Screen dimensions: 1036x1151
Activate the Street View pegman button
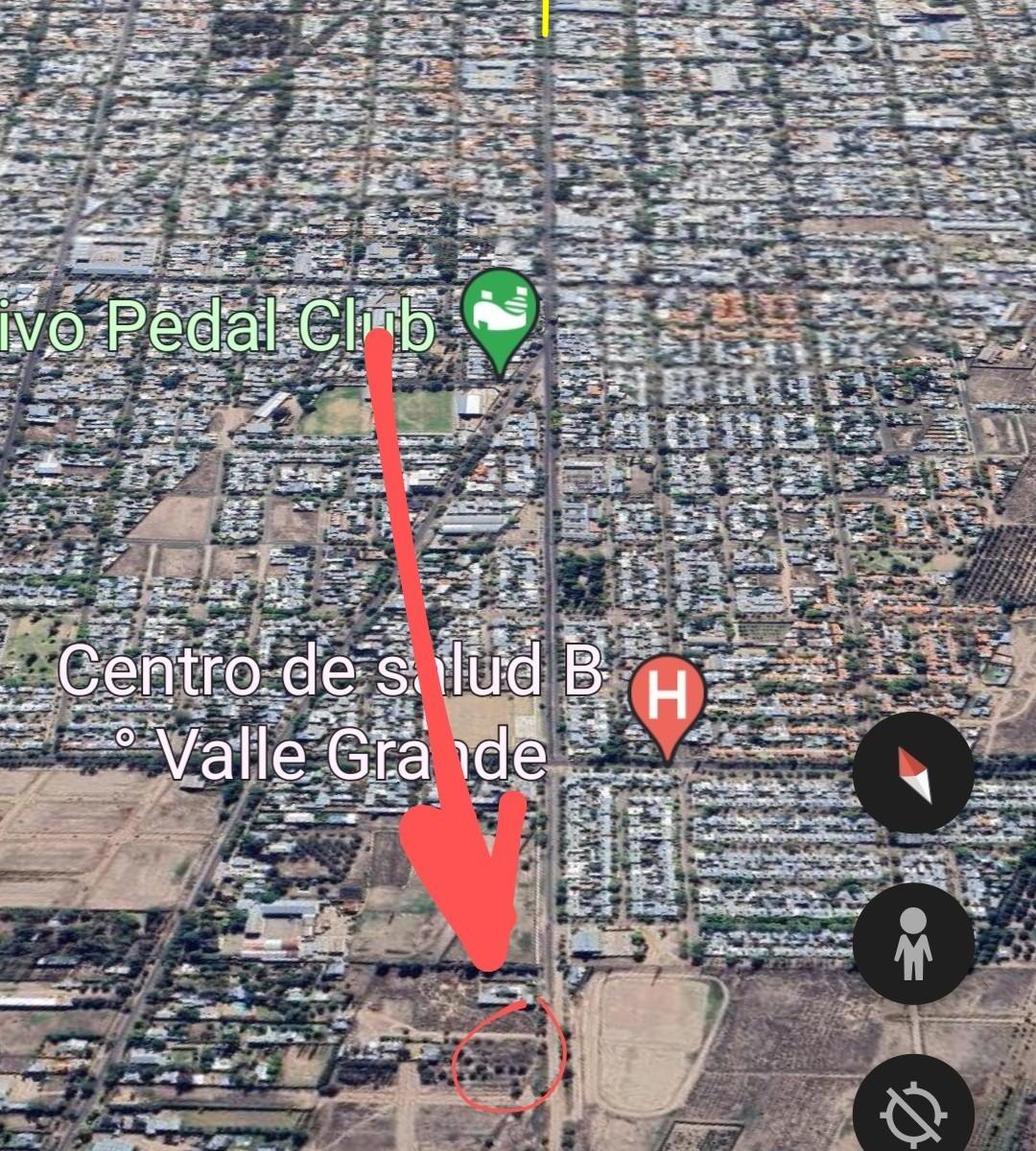(x=913, y=943)
